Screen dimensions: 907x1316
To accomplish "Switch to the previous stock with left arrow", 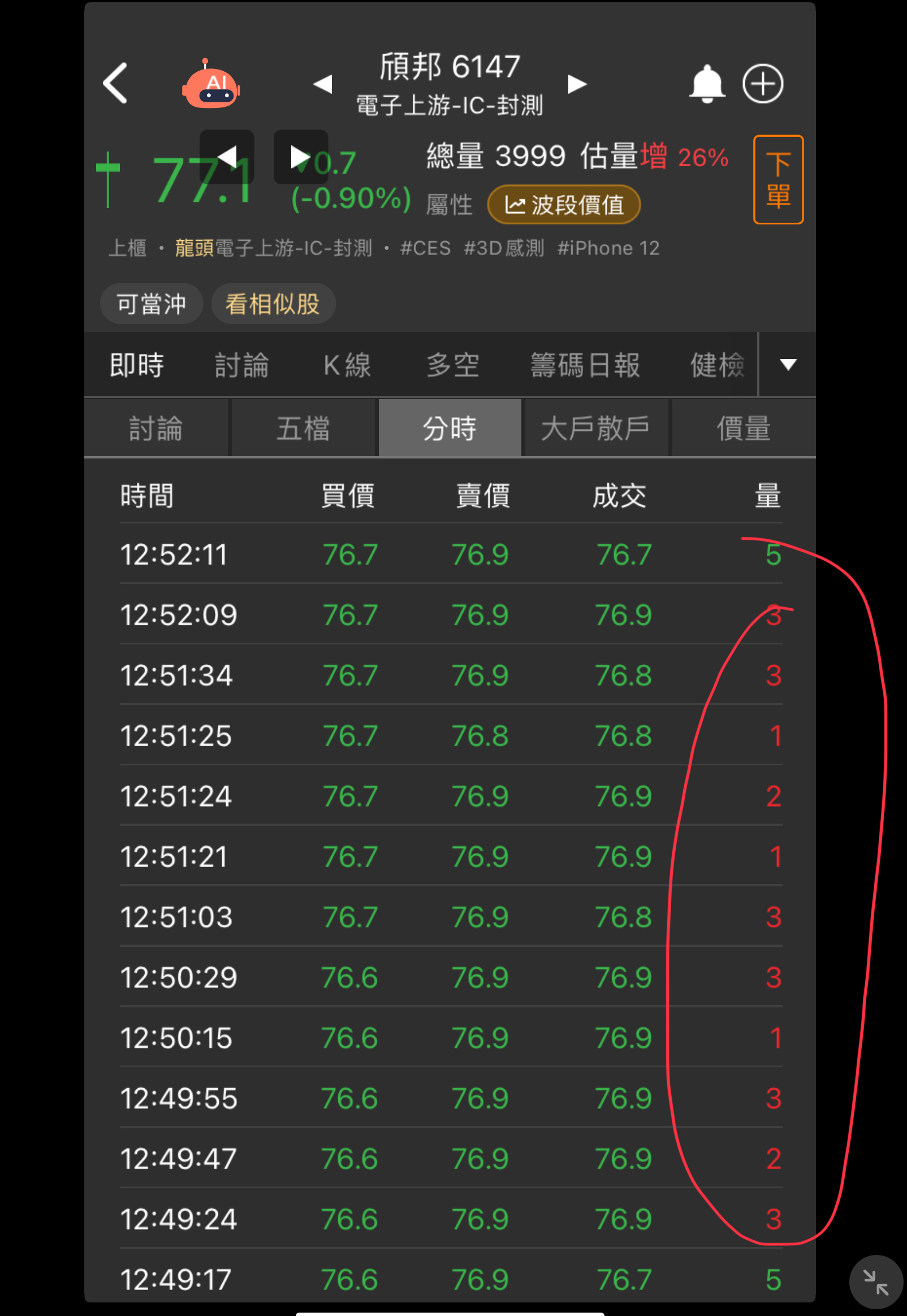I will [322, 84].
